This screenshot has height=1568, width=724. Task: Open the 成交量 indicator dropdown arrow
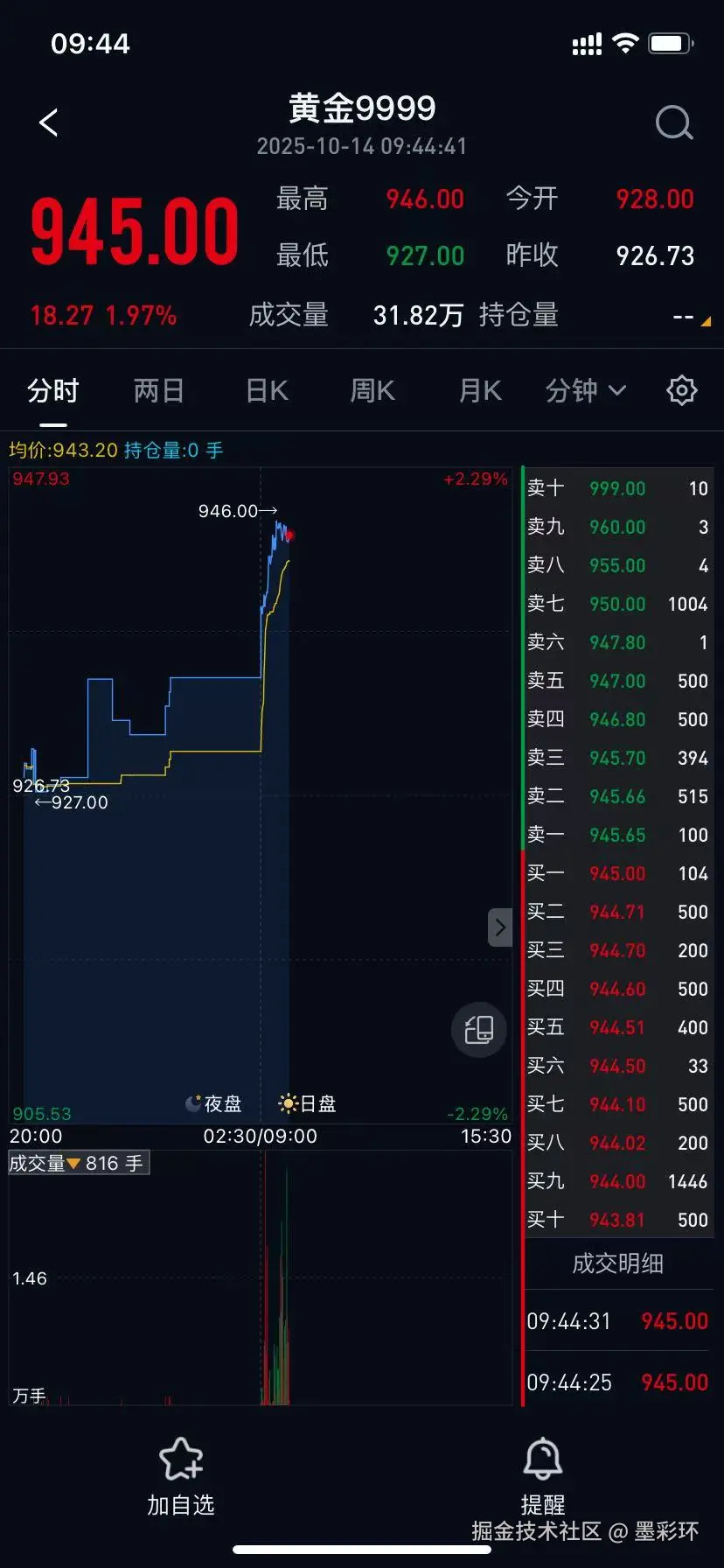pos(75,1162)
